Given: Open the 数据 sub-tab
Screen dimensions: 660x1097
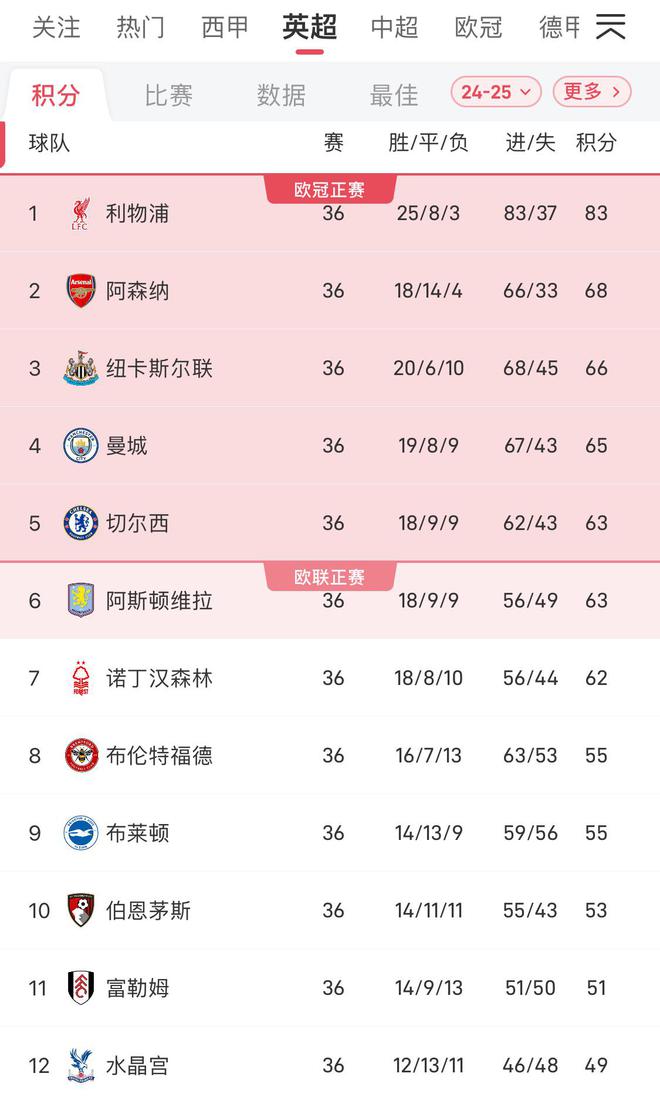Looking at the screenshot, I should pyautogui.click(x=281, y=95).
